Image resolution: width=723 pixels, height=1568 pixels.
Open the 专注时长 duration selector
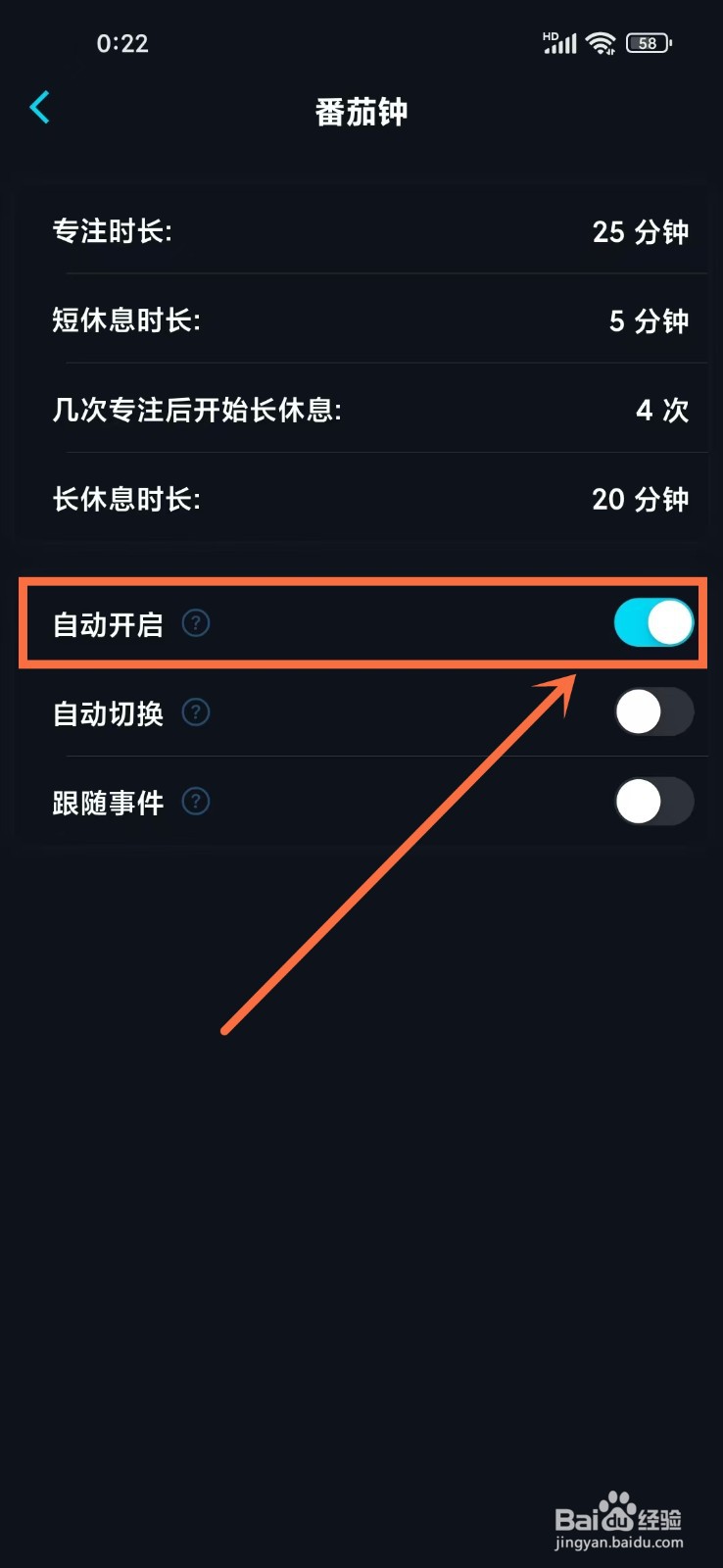coord(361,231)
